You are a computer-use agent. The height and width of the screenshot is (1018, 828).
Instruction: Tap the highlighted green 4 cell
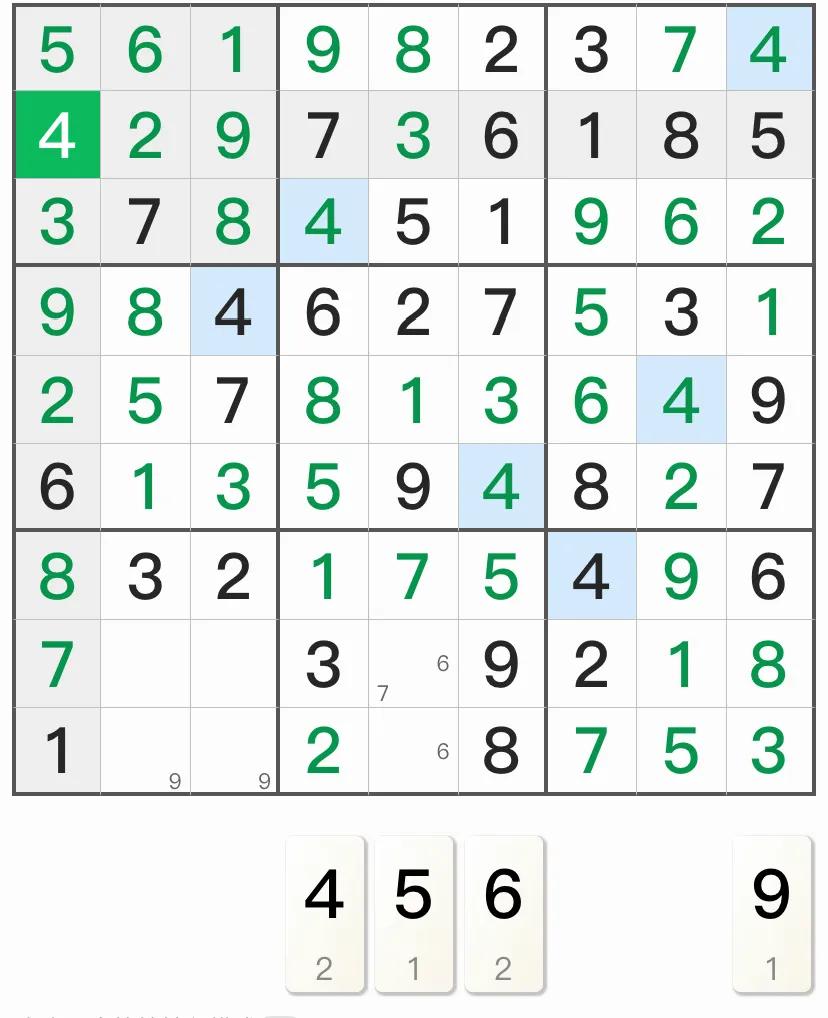(57, 135)
